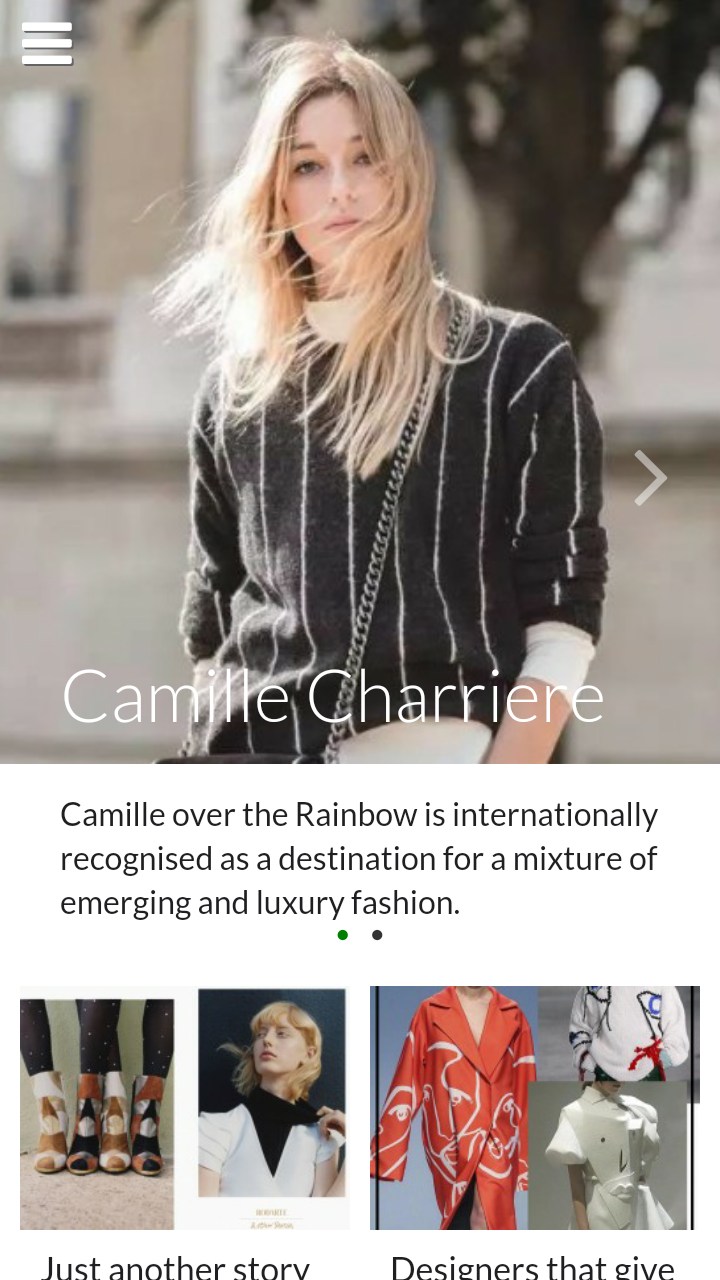Screen dimensions: 720x1280
Task: Select the second carousel page dot
Action: pos(377,935)
